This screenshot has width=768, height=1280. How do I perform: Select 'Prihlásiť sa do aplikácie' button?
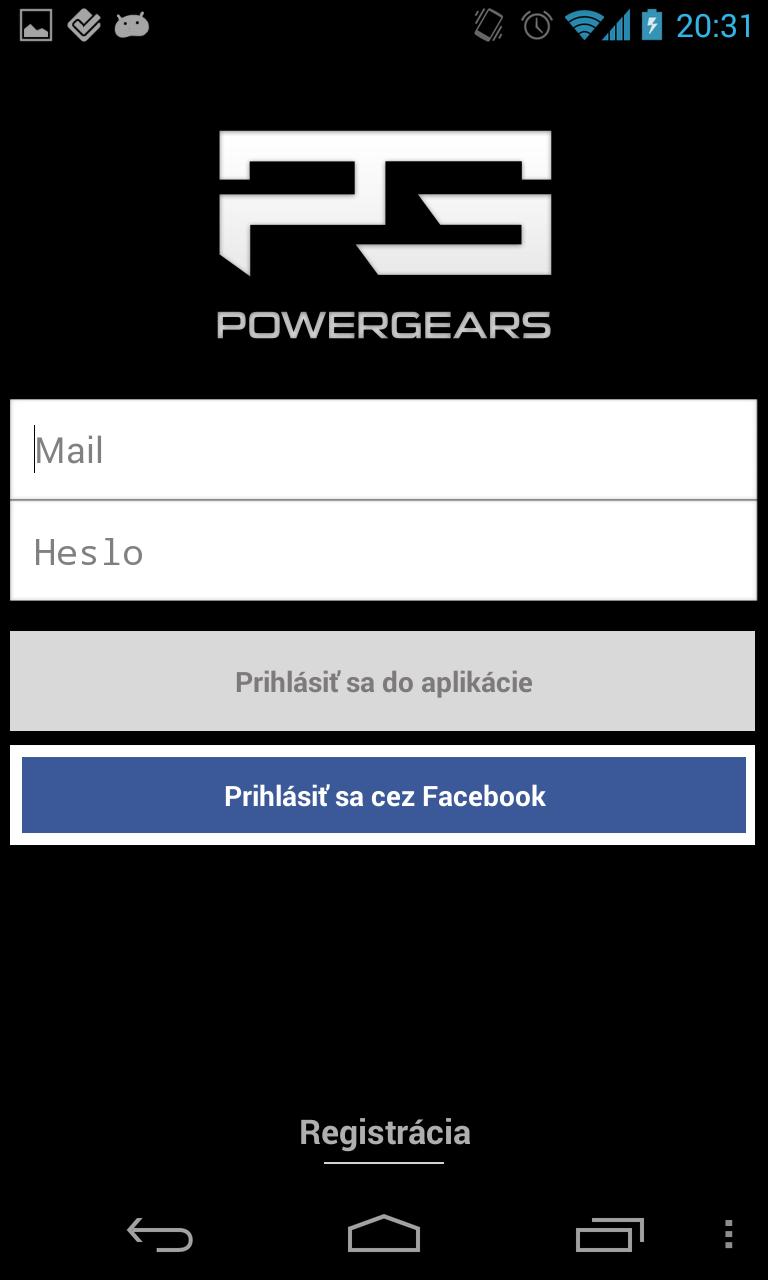[x=384, y=681]
